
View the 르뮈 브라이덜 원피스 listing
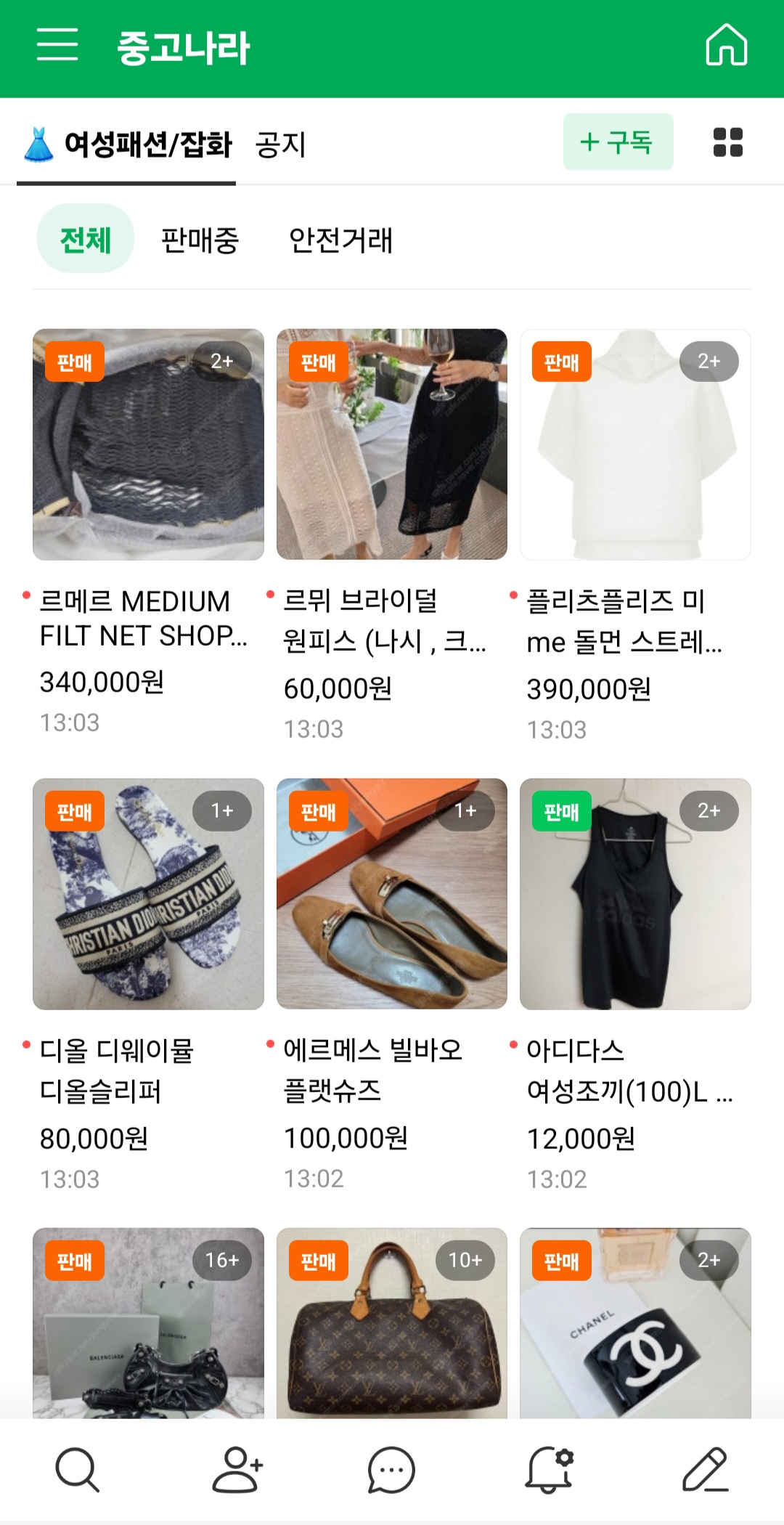[x=391, y=444]
